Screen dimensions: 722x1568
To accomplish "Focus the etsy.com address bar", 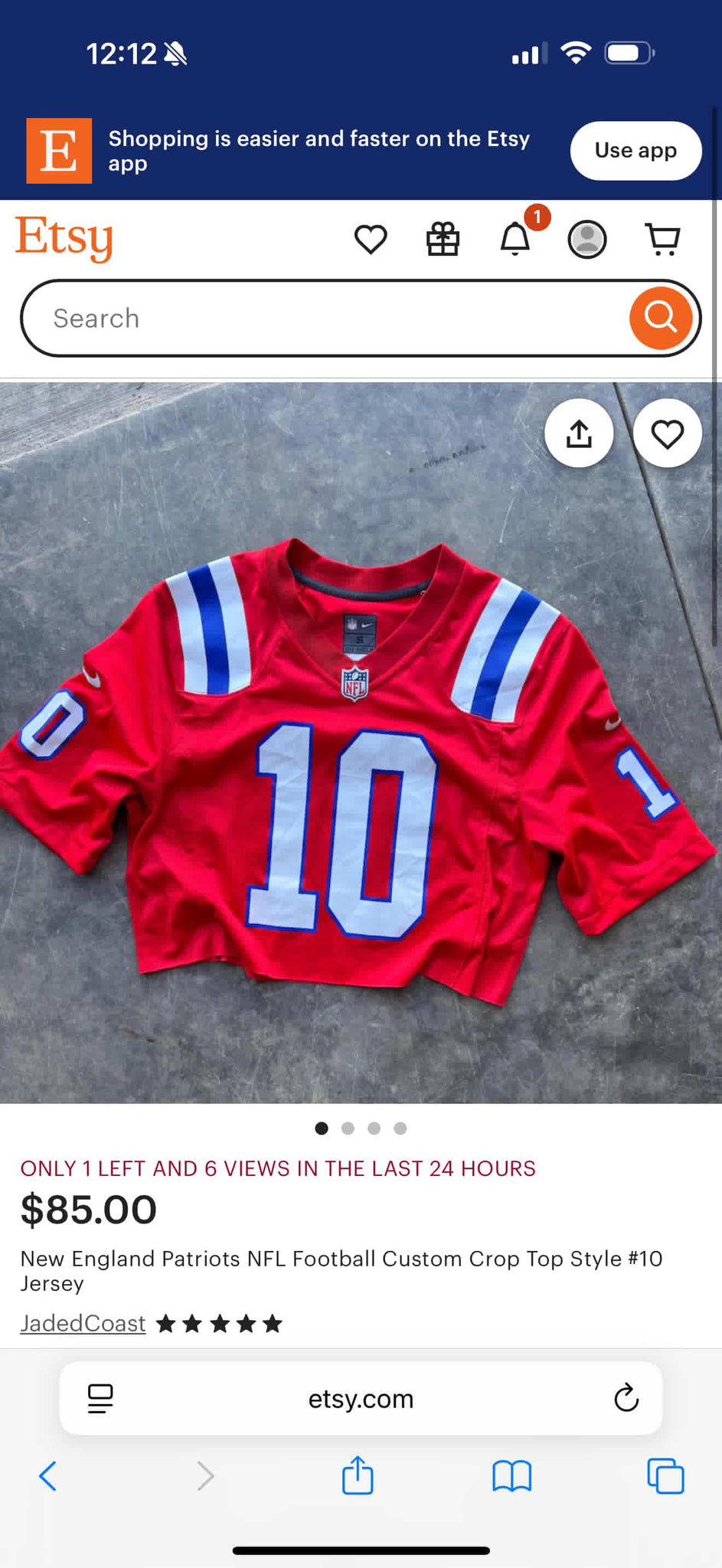I will (x=360, y=1399).
